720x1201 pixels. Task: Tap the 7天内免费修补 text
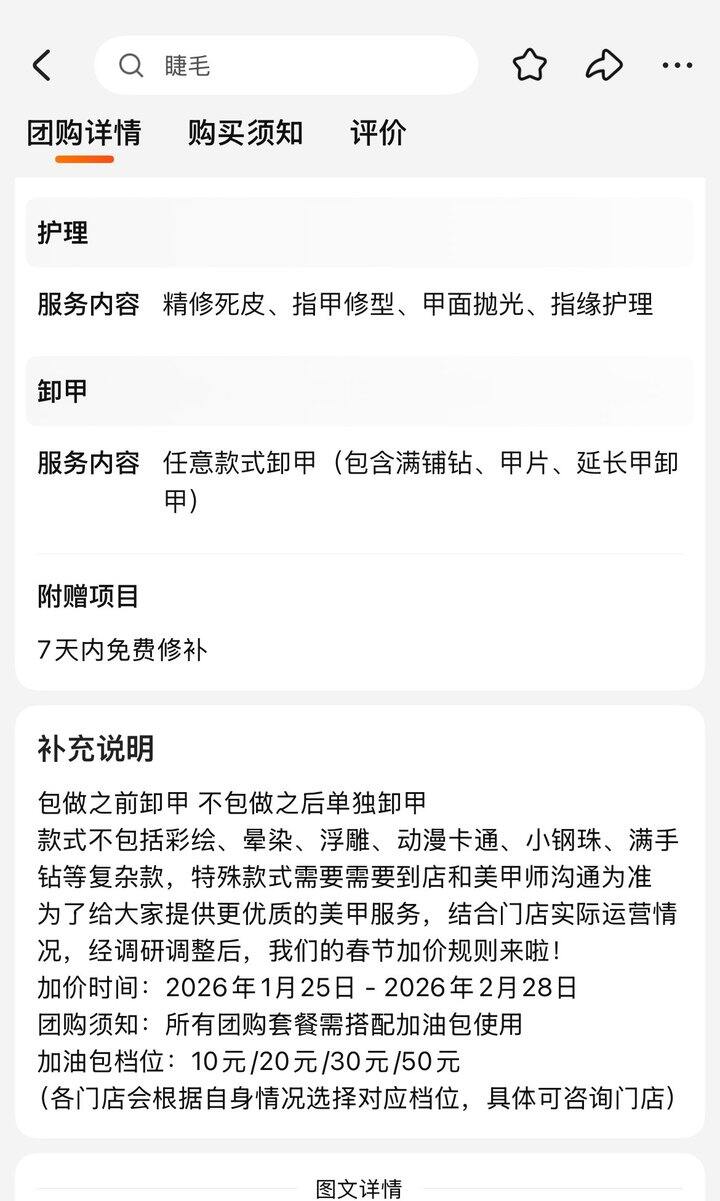coord(120,650)
